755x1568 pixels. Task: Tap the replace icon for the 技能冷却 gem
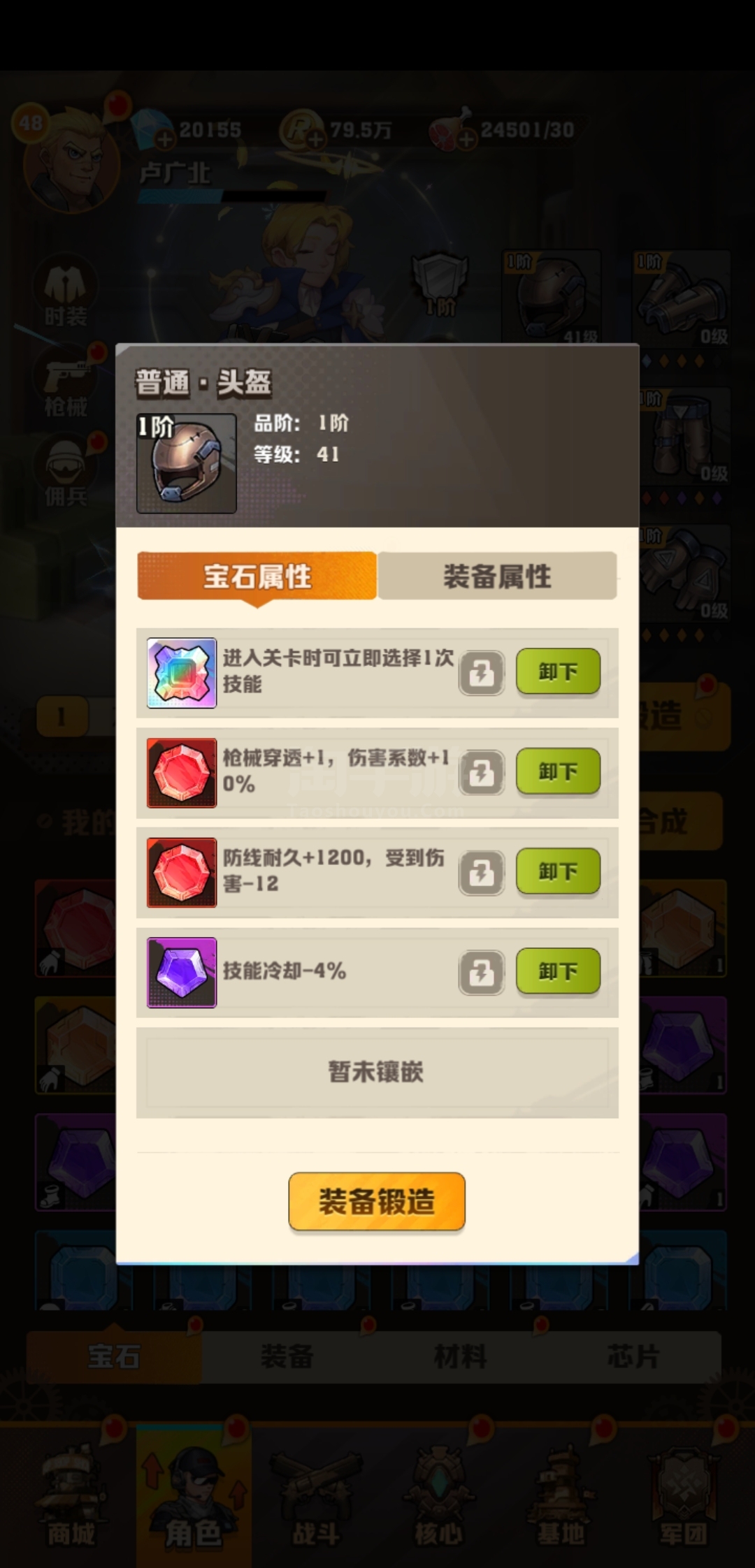point(482,973)
